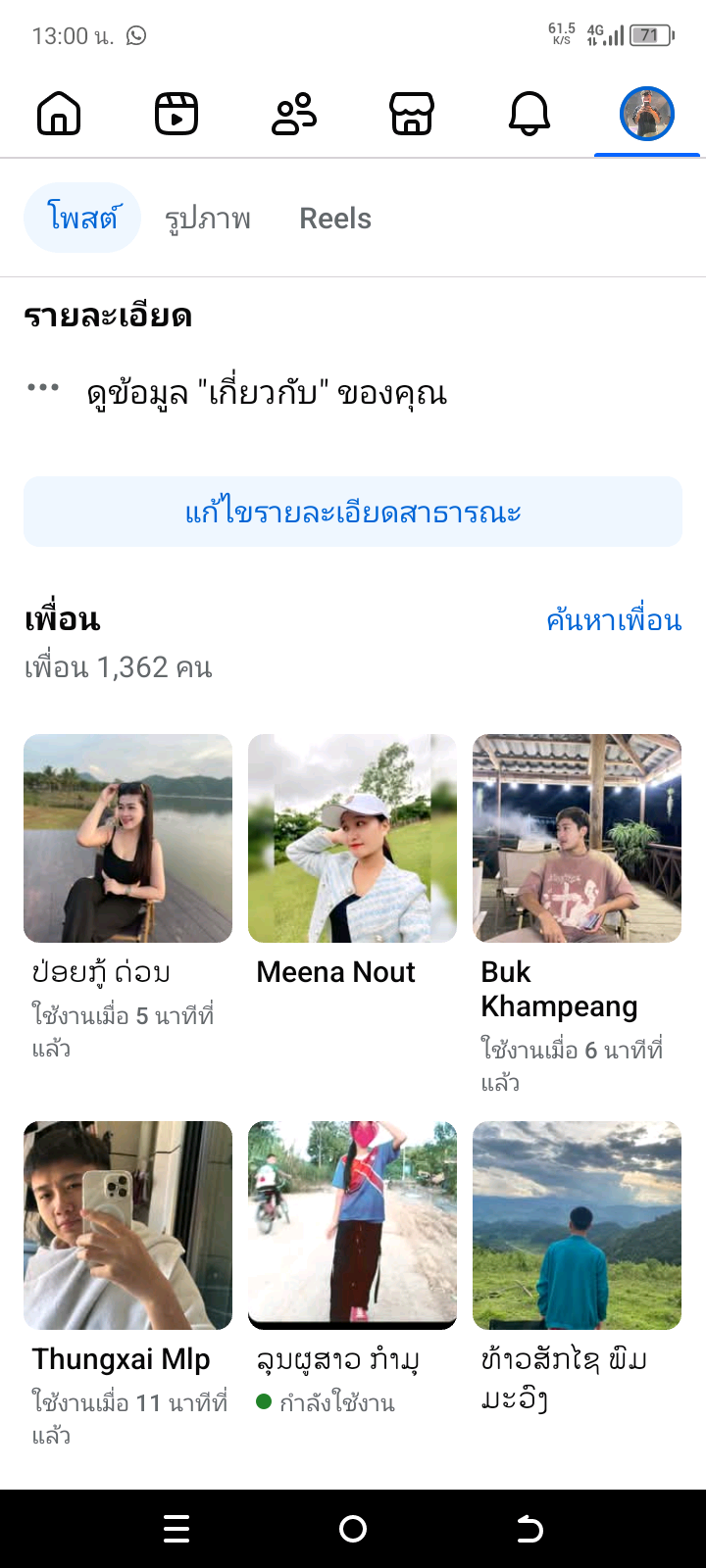The width and height of the screenshot is (706, 1568).
Task: Switch to the รูปภาพ tab
Action: click(208, 219)
